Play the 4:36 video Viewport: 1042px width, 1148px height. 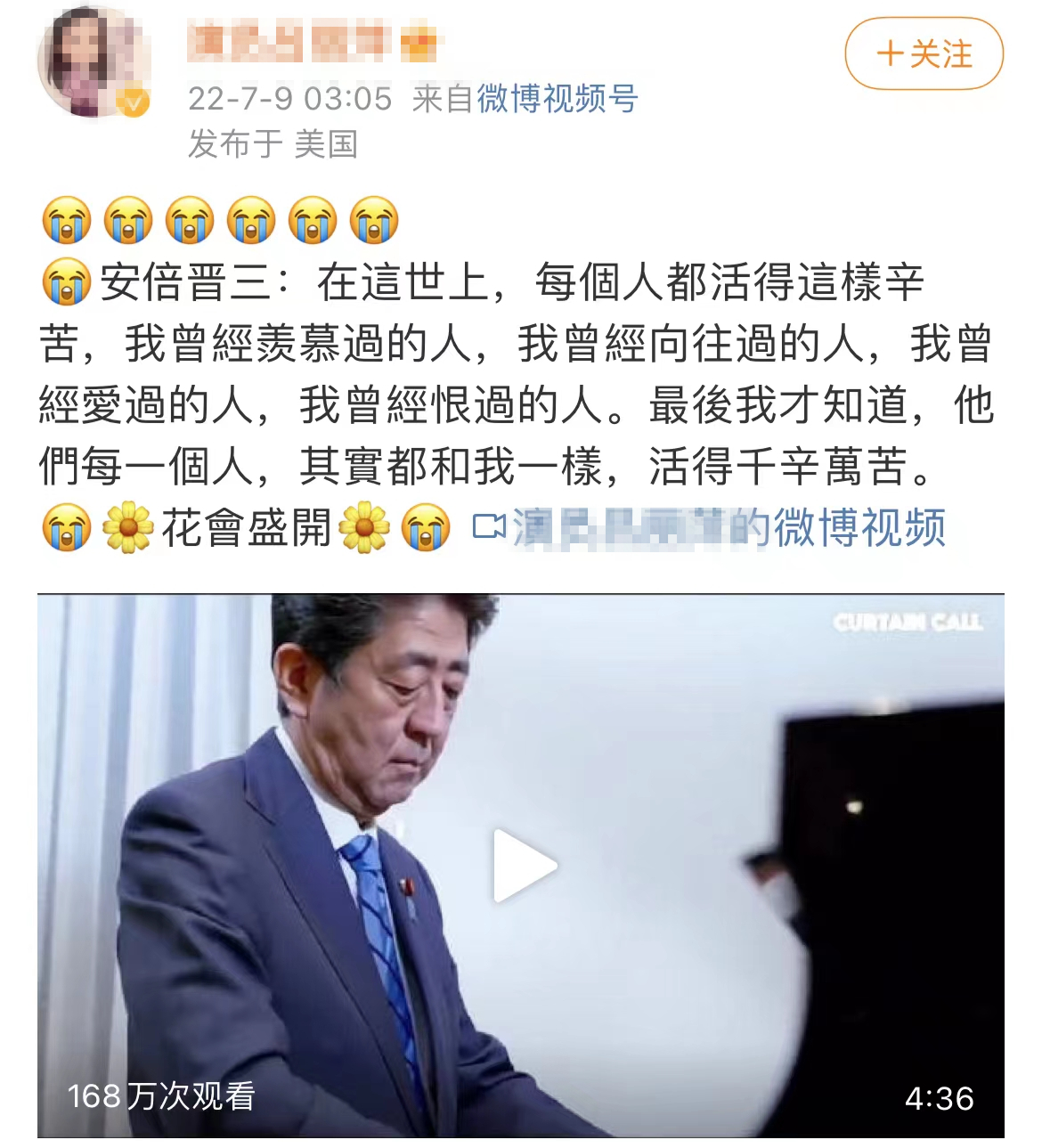point(523,866)
